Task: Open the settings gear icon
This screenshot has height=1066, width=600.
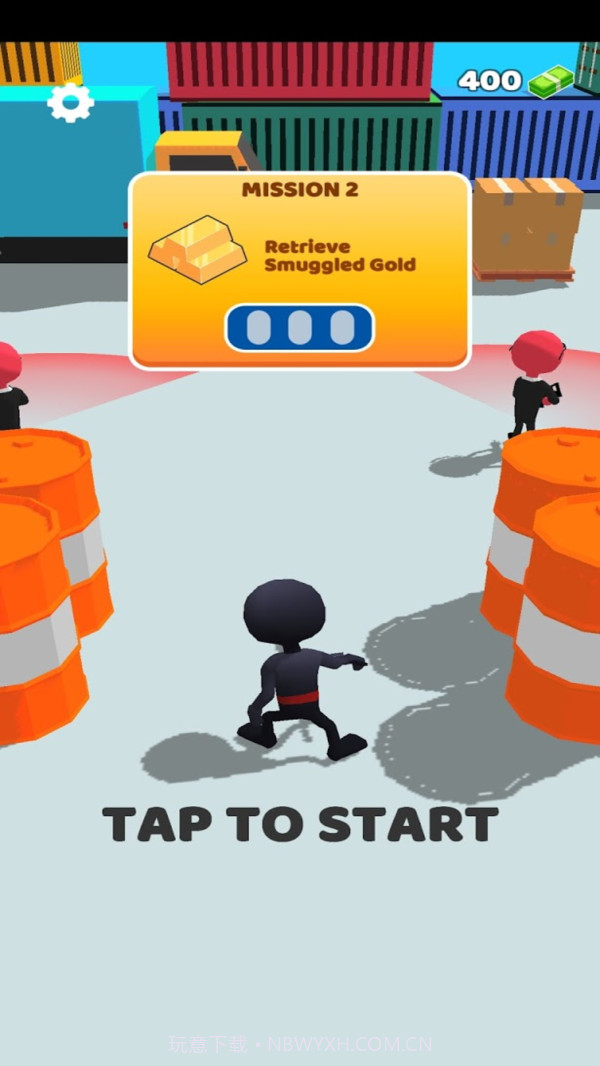Action: pos(70,102)
